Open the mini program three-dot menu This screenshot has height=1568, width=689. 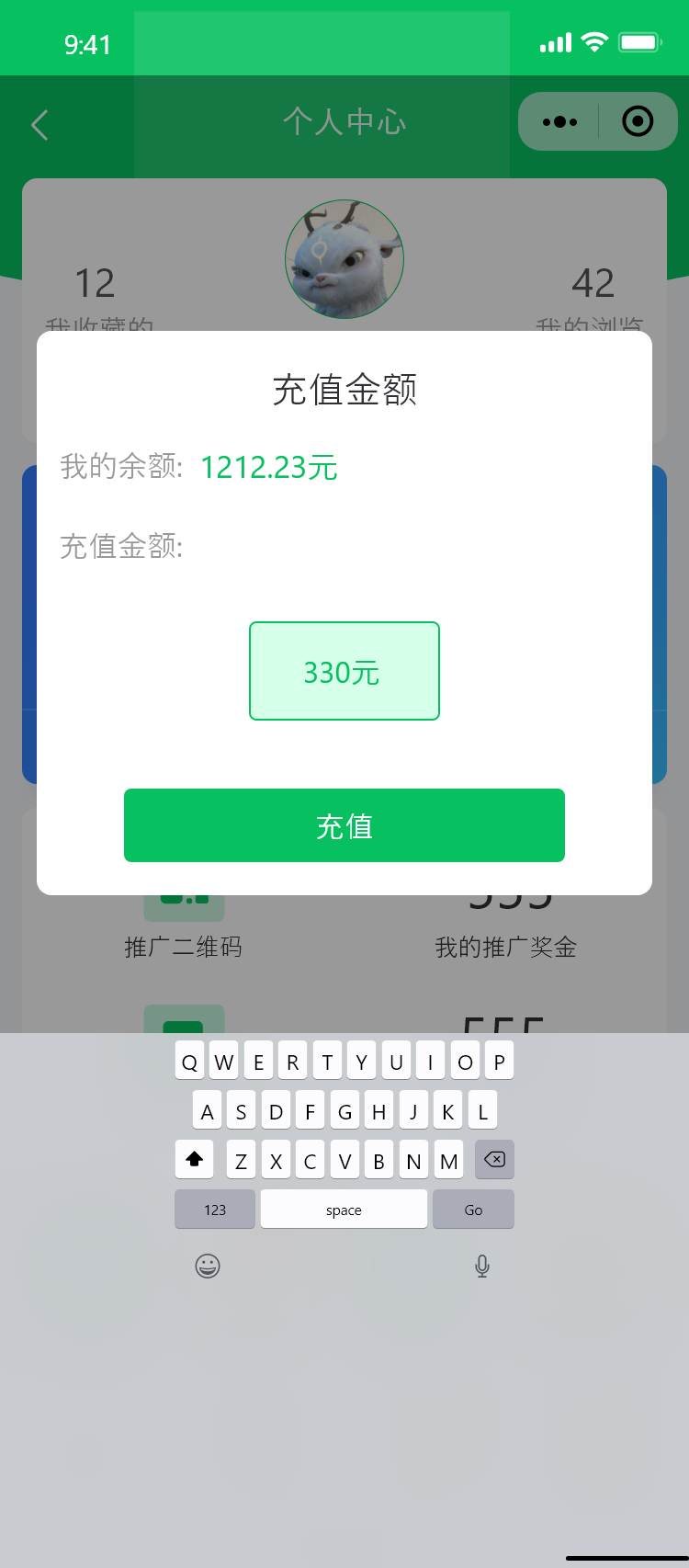click(559, 121)
